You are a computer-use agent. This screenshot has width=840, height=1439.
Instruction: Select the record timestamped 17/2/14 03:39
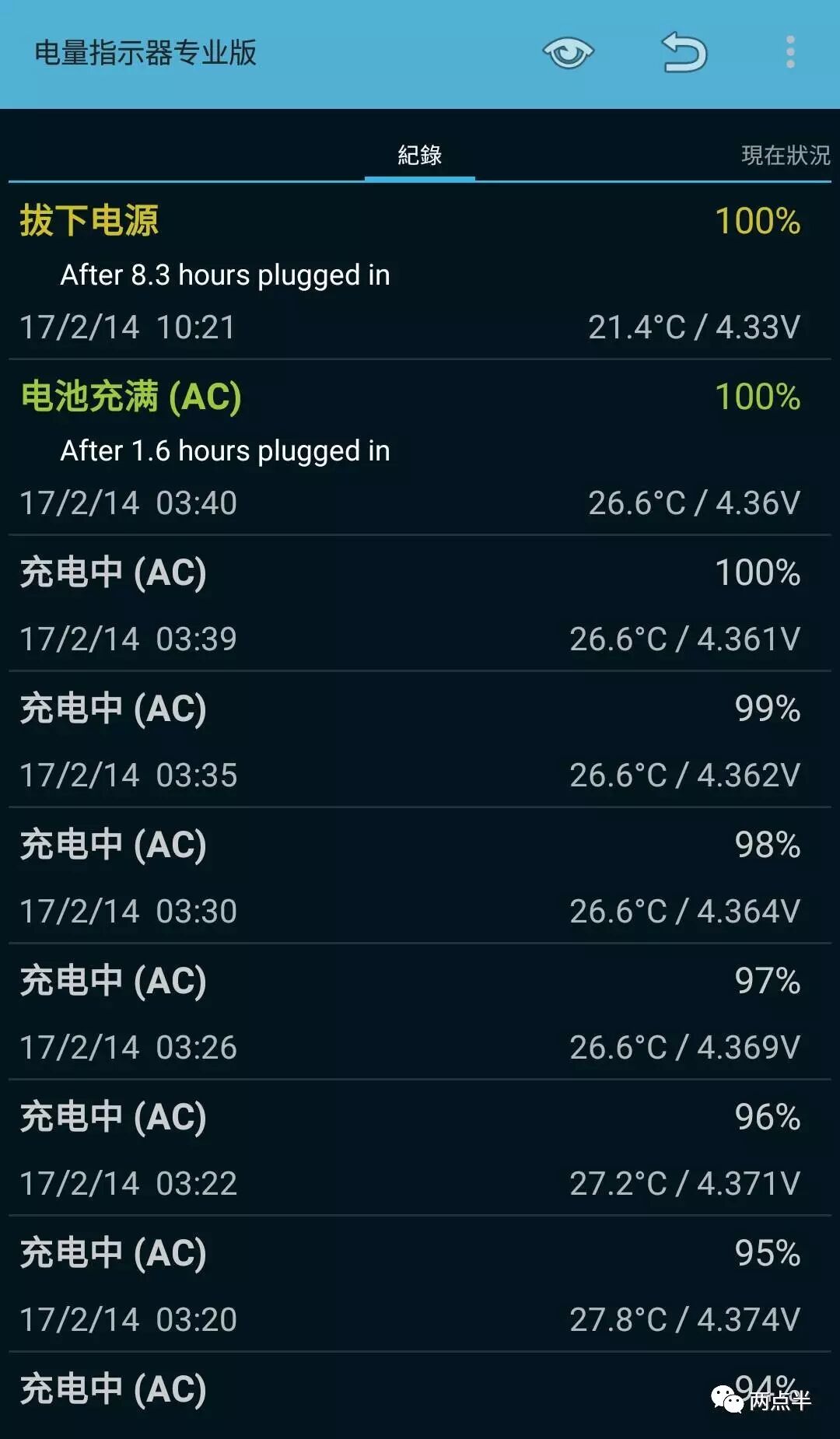point(420,607)
